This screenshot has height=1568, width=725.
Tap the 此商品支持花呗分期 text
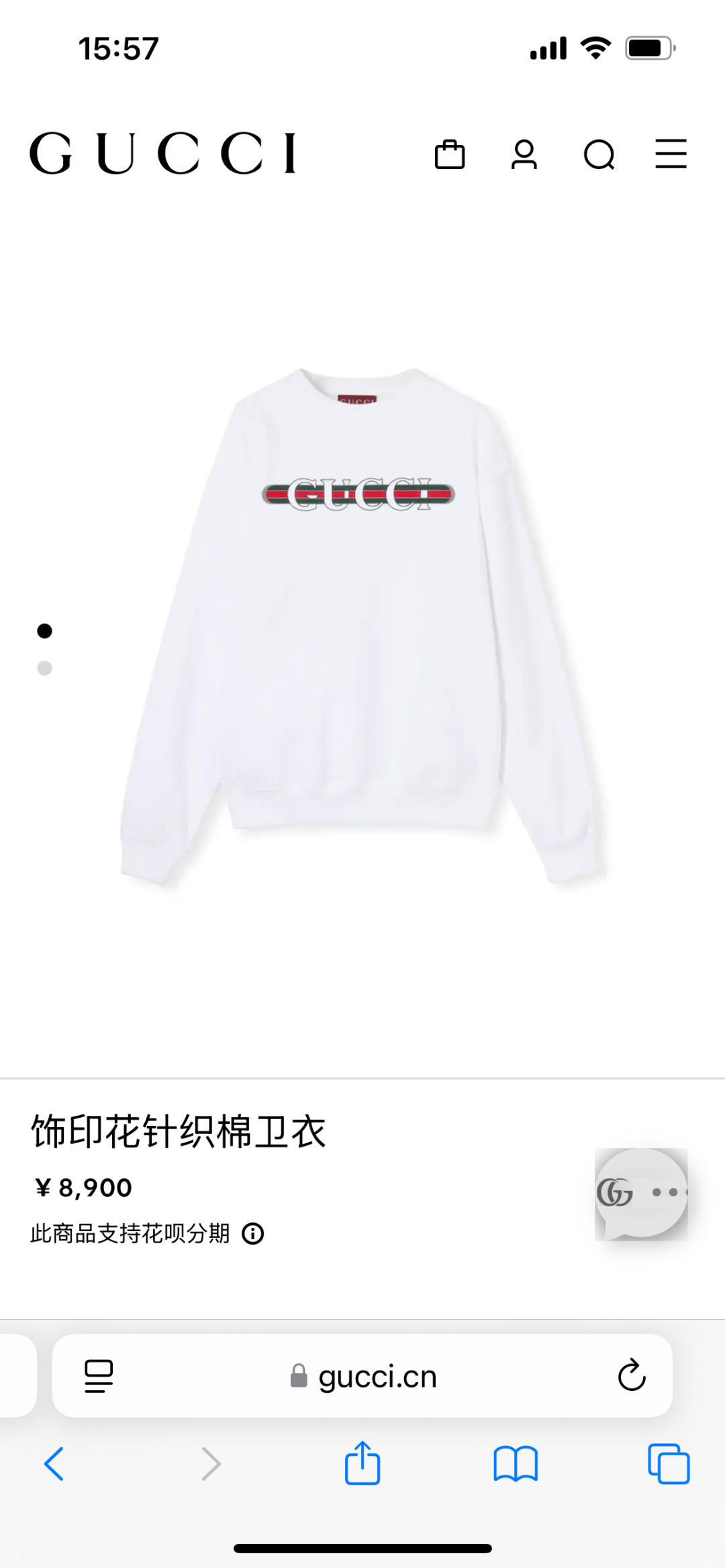point(129,1233)
